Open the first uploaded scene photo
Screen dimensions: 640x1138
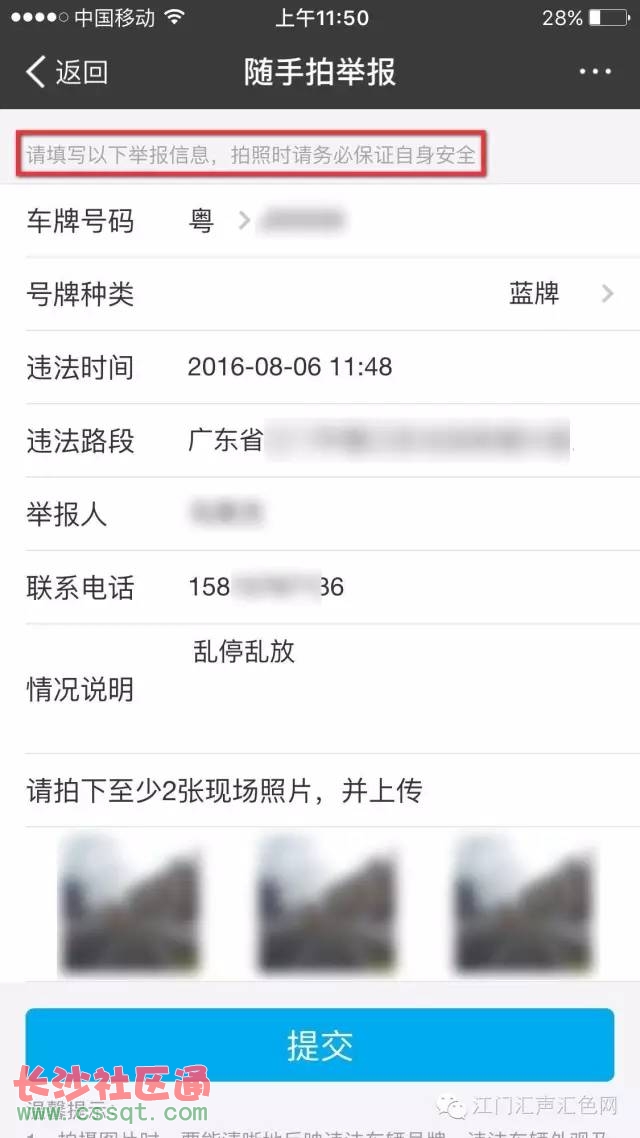pyautogui.click(x=128, y=905)
